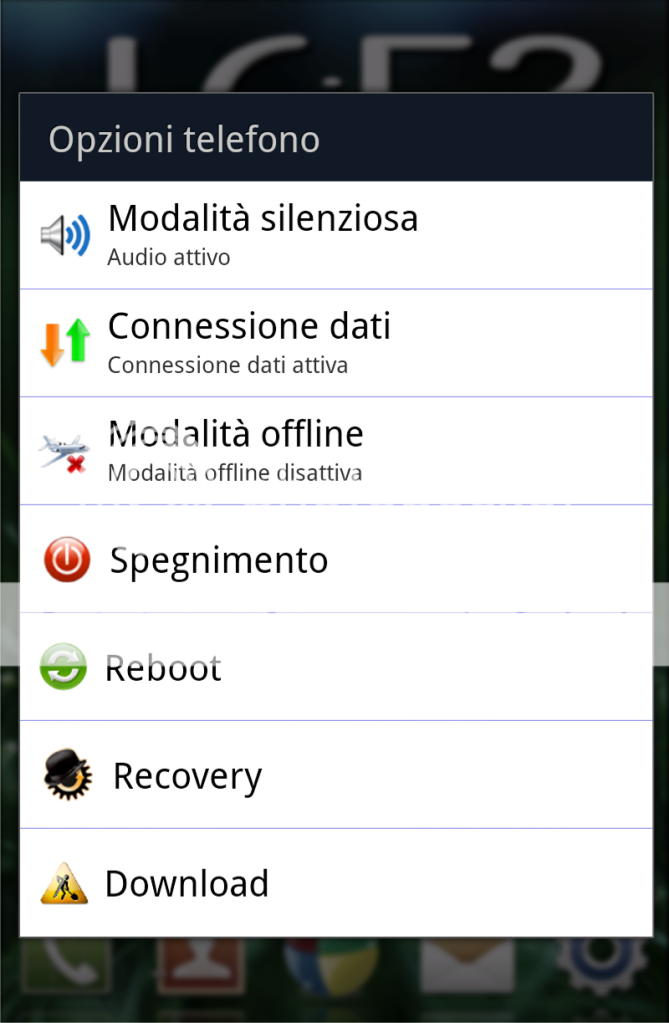This screenshot has width=669, height=1023.
Task: Select Spegnimento to power off
Action: click(x=335, y=559)
